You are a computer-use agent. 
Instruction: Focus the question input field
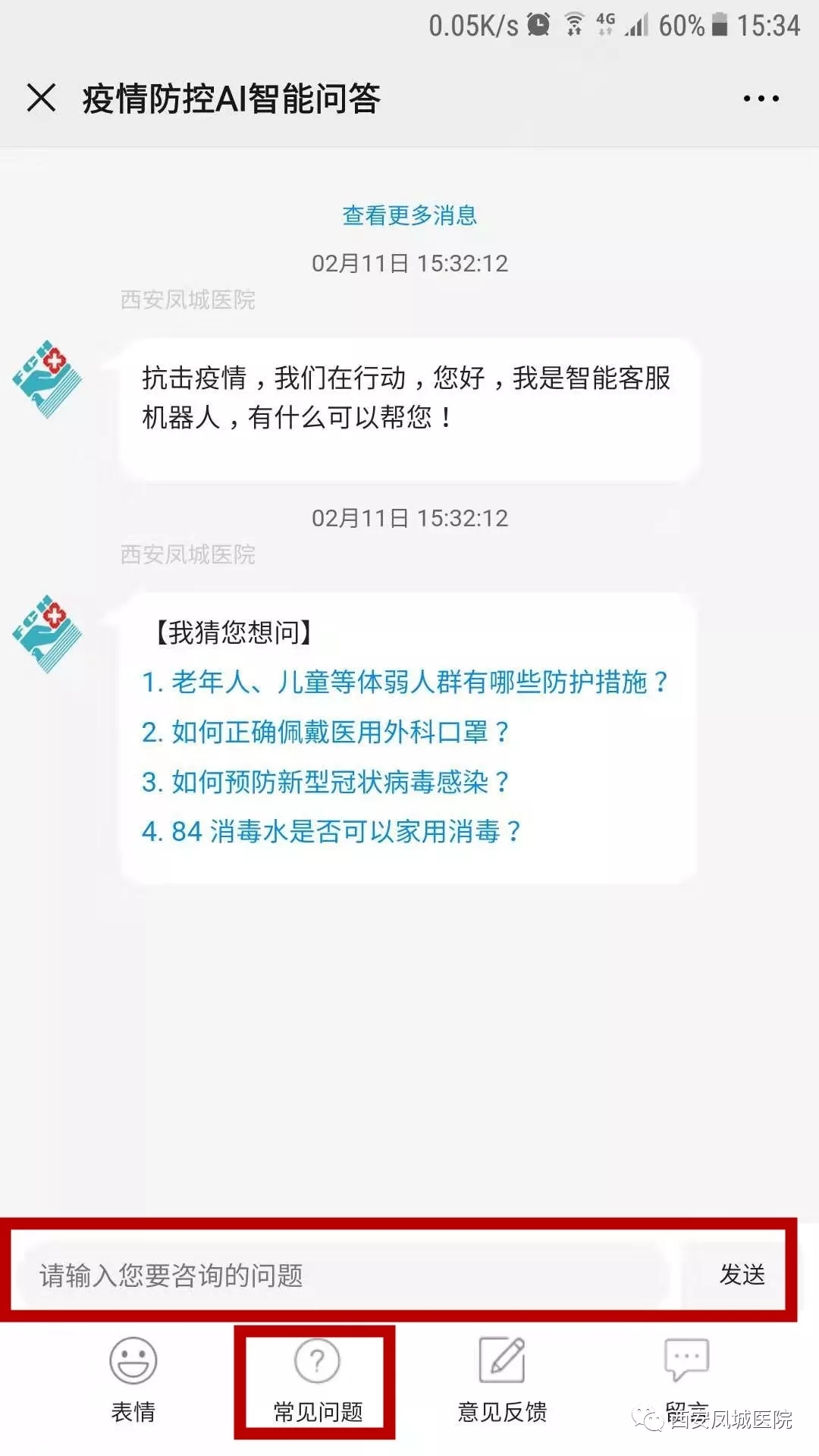click(341, 1276)
